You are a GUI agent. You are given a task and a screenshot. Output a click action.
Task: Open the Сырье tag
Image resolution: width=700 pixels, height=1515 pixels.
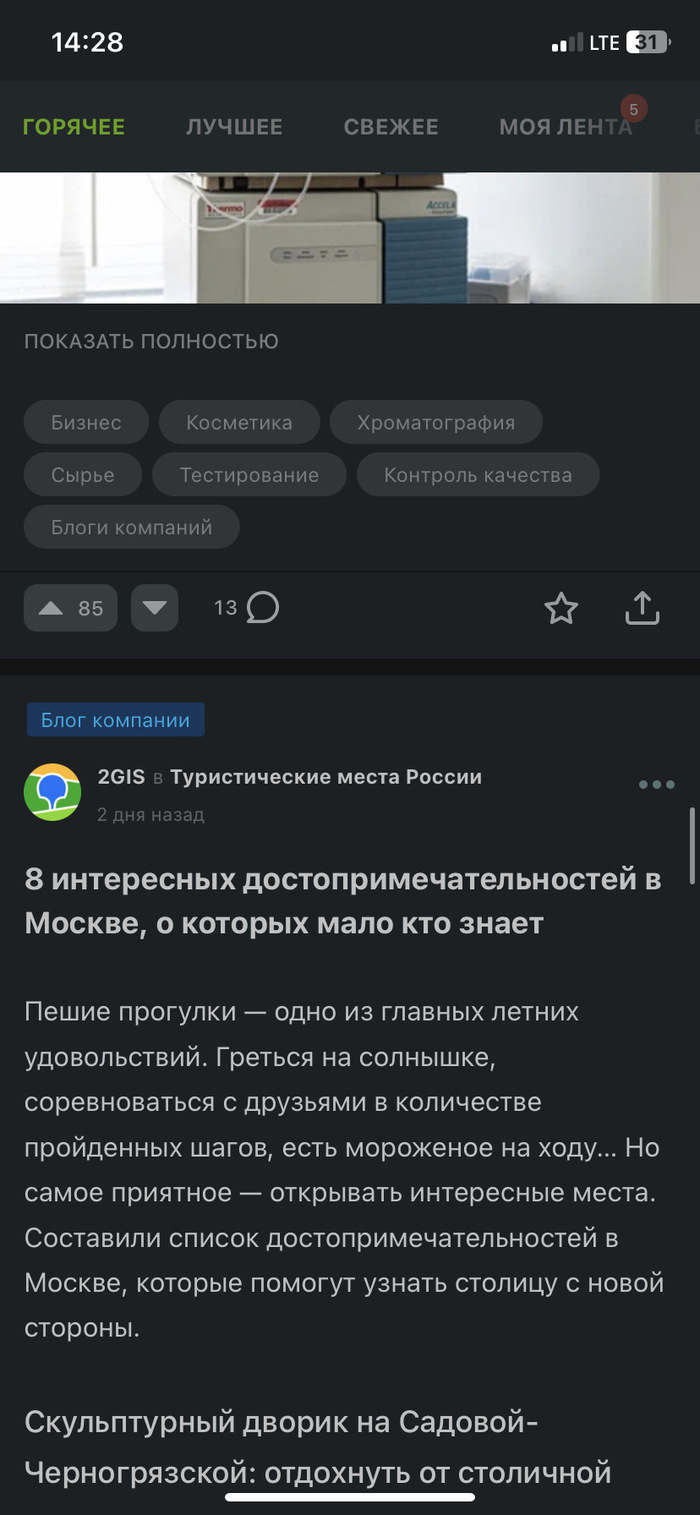pyautogui.click(x=83, y=475)
